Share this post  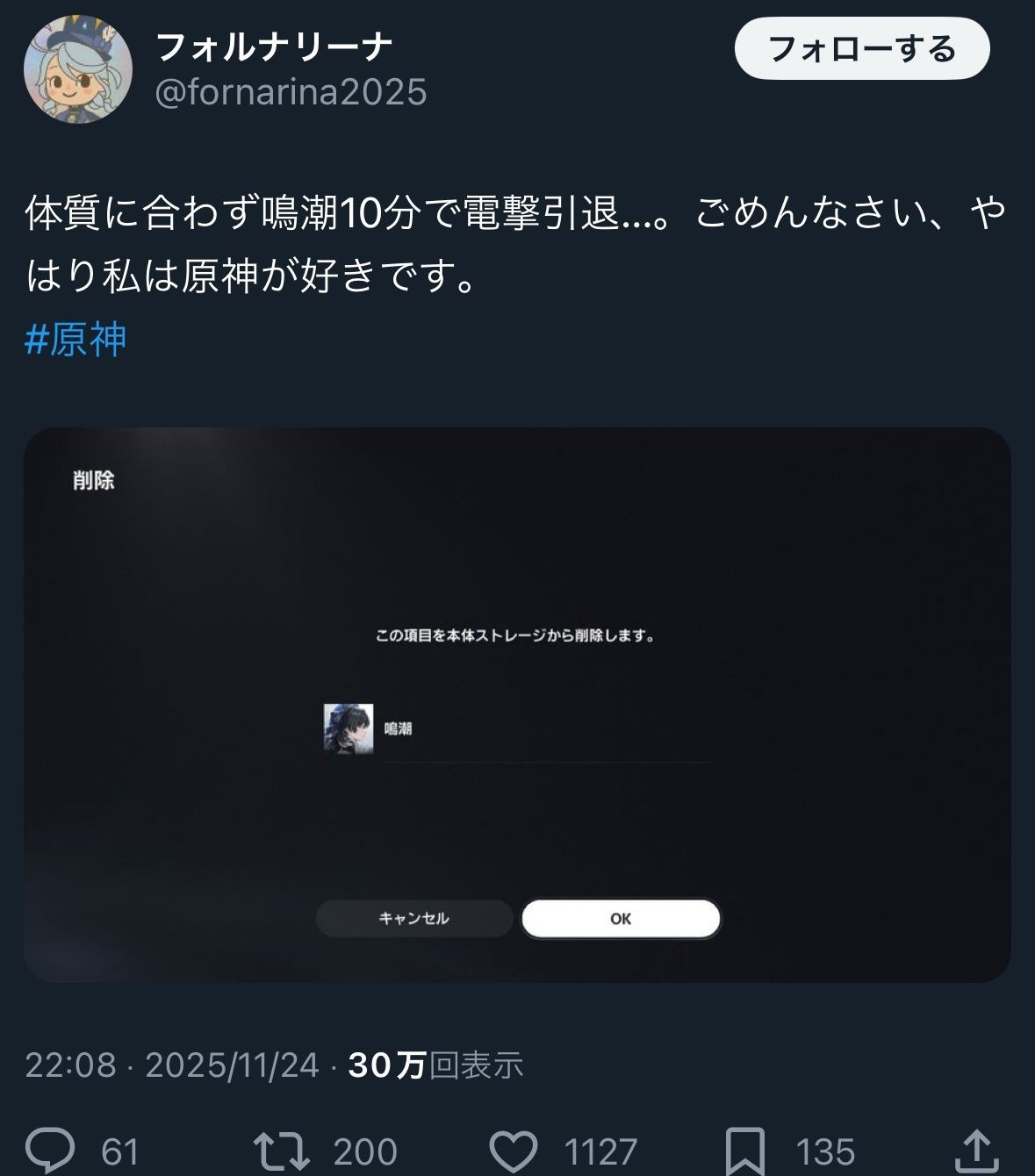point(975,1151)
